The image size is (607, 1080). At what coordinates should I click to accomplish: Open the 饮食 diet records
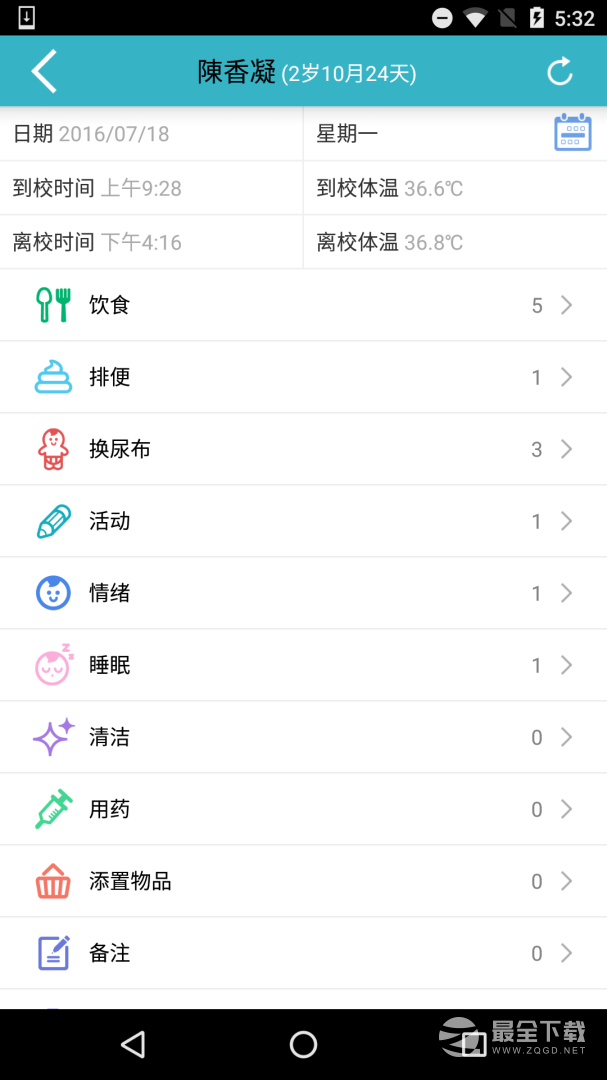tap(303, 305)
